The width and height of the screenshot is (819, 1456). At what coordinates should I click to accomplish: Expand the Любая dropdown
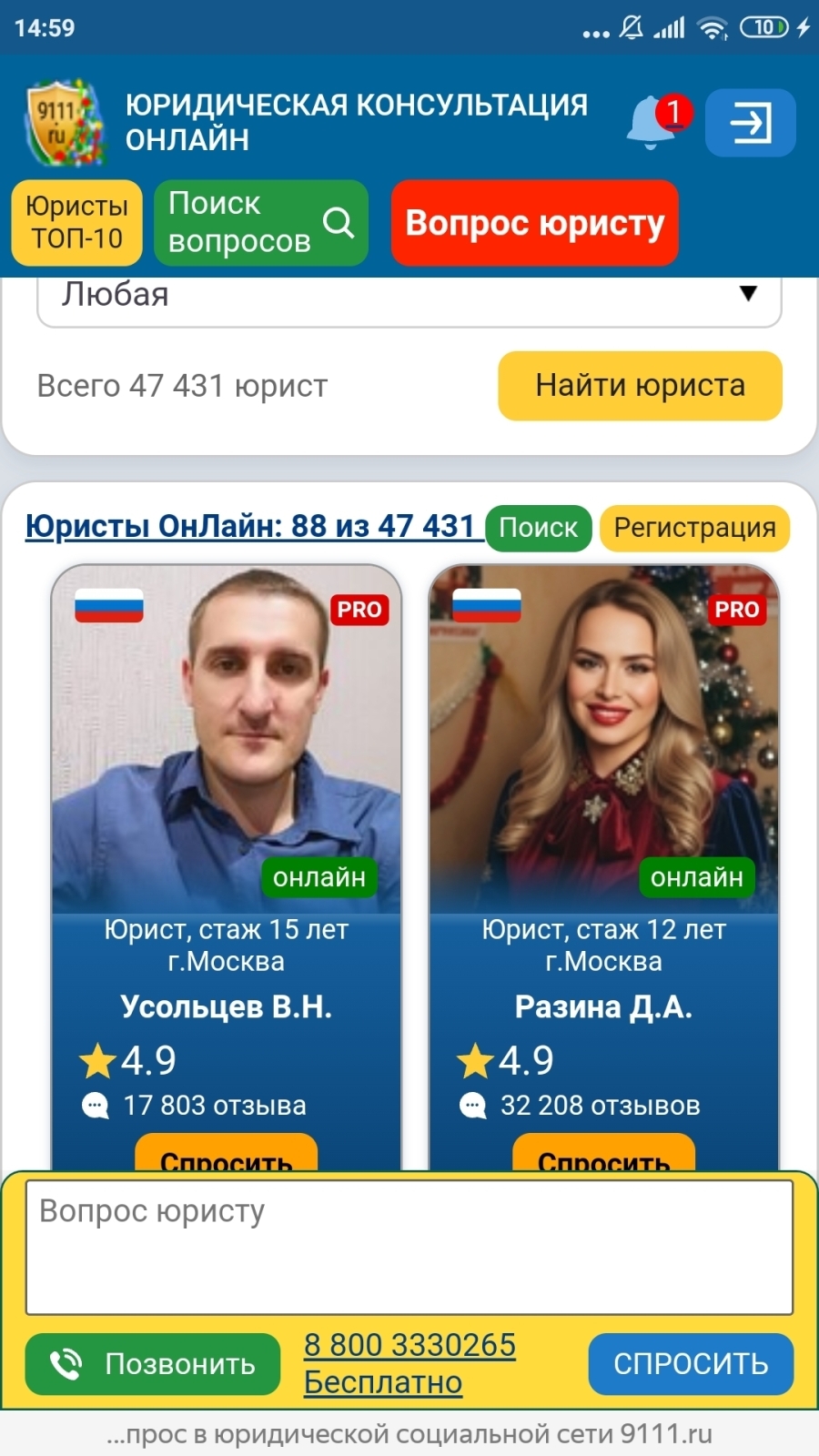point(409,297)
